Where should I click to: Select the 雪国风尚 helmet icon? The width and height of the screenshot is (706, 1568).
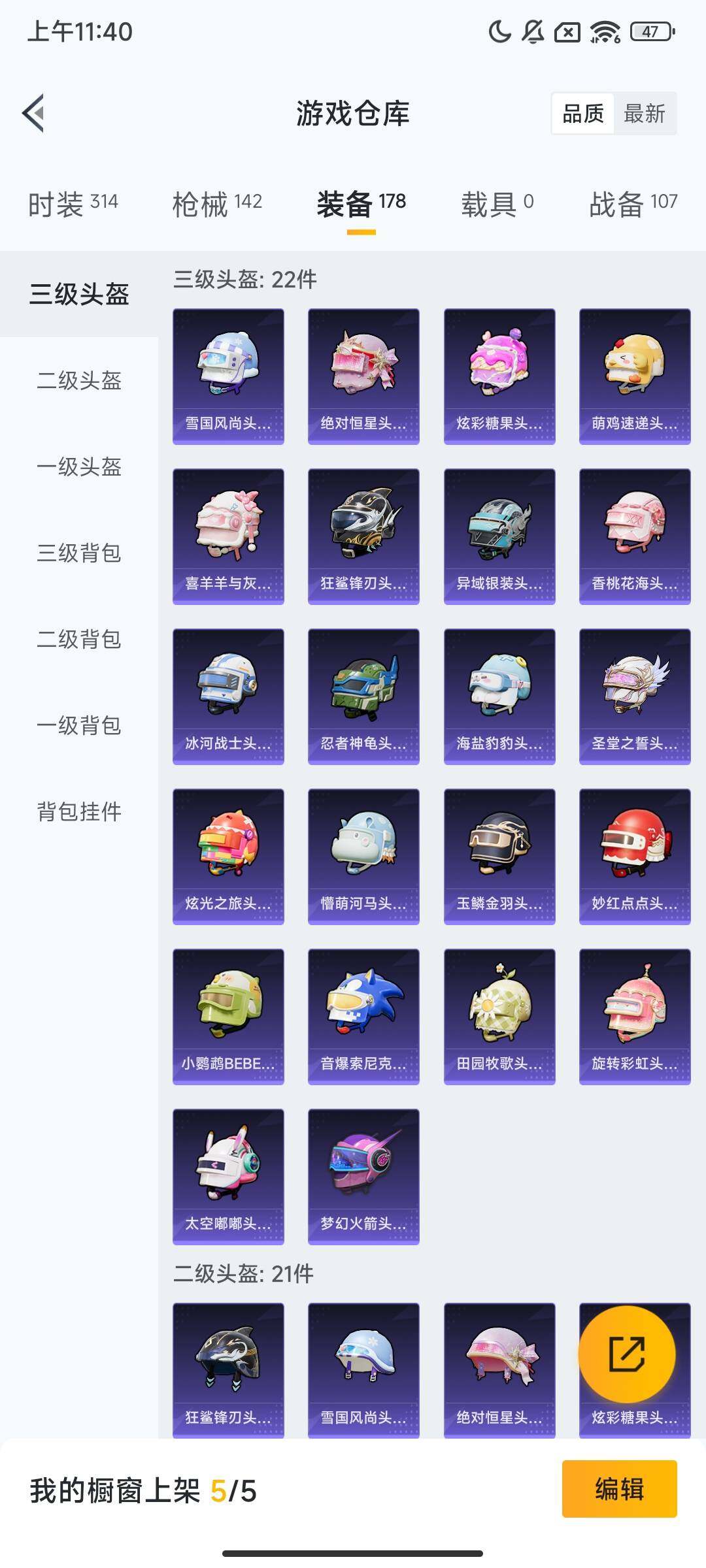pos(227,372)
